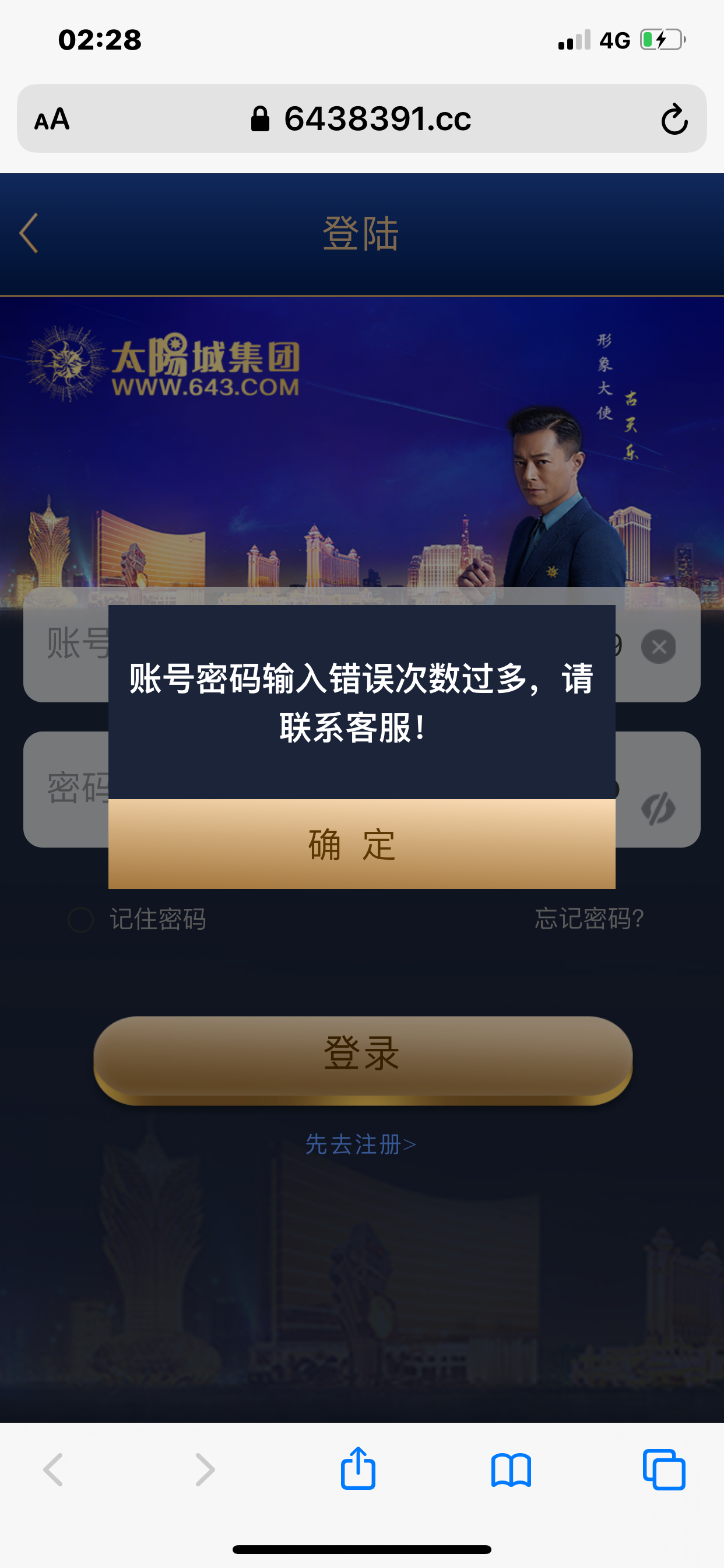Go back using the gold header arrow
724x1568 pixels.
pyautogui.click(x=29, y=233)
